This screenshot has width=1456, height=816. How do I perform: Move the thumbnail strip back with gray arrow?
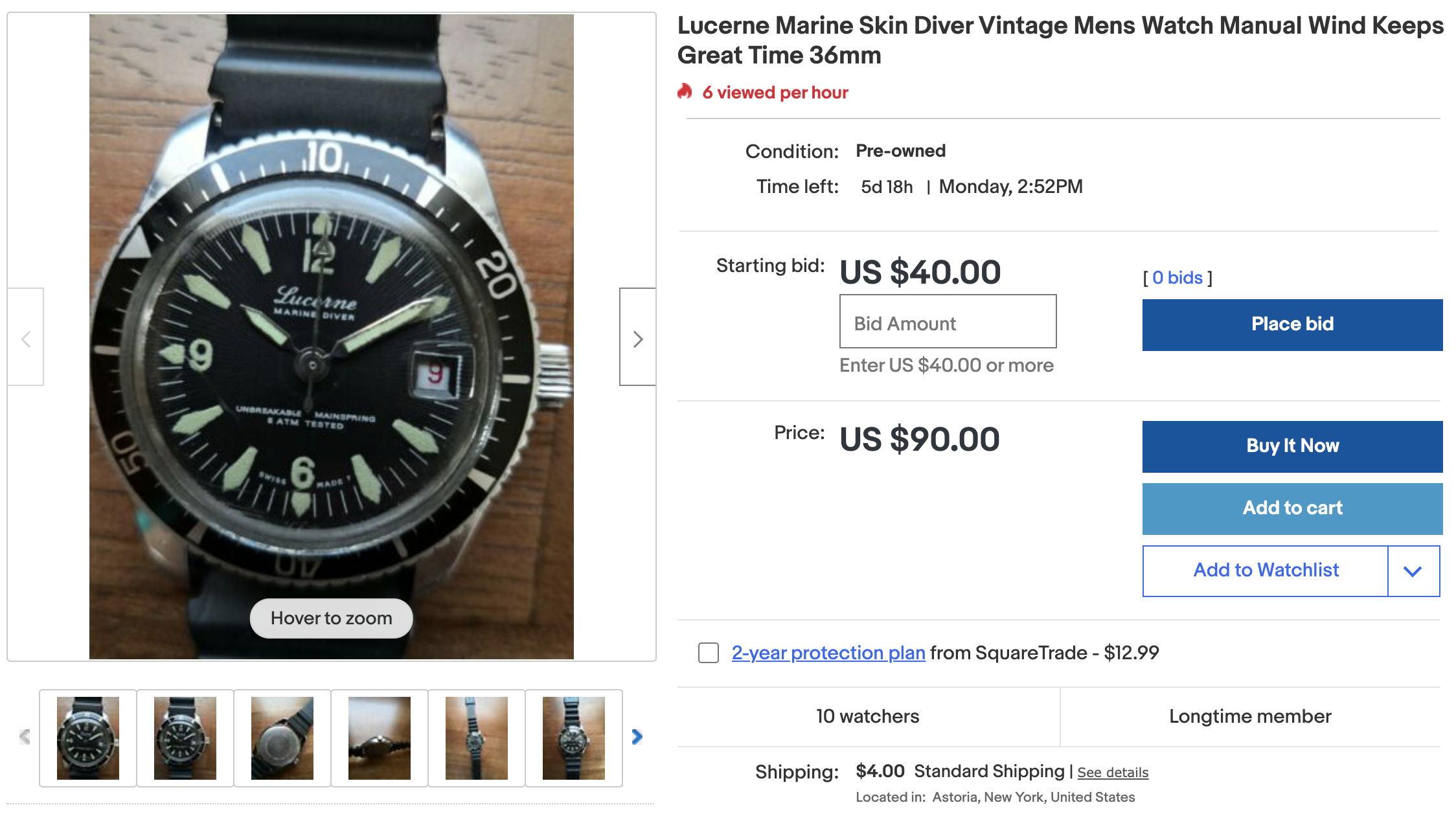[25, 736]
